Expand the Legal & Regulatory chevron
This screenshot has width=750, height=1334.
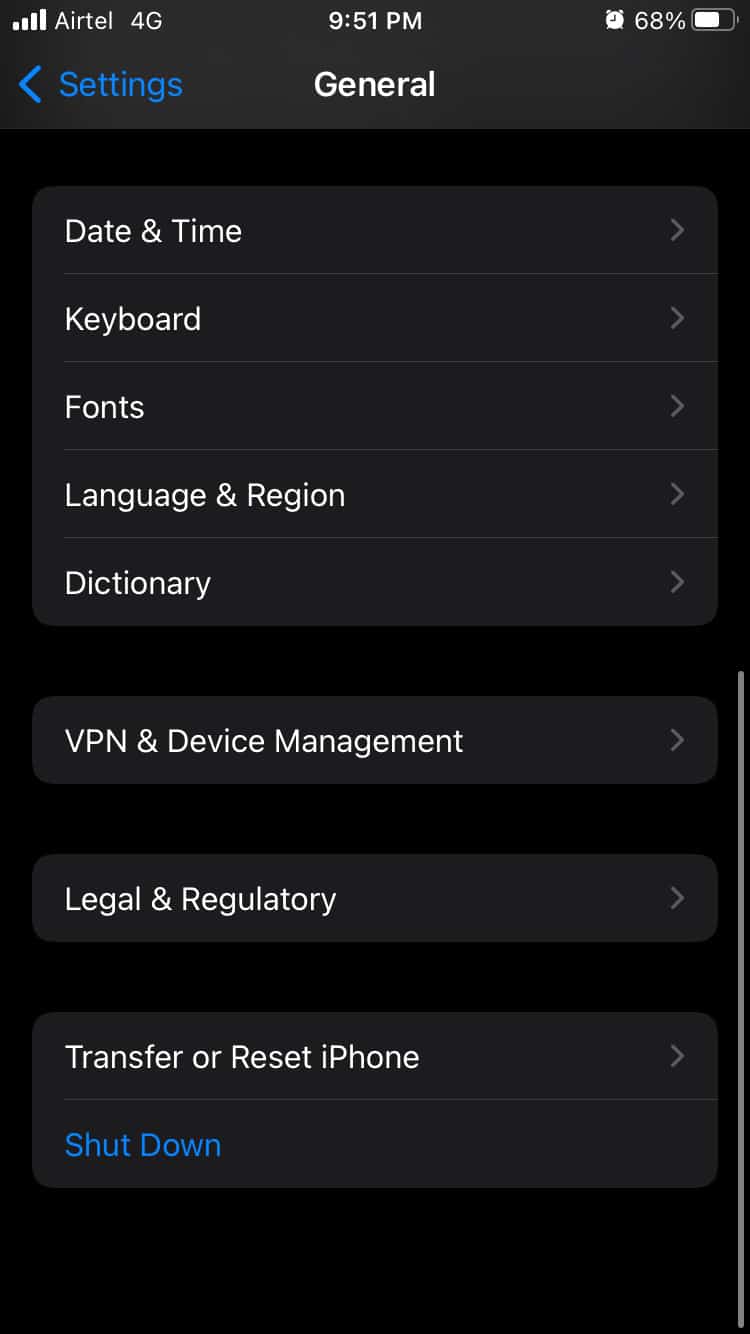tap(678, 898)
